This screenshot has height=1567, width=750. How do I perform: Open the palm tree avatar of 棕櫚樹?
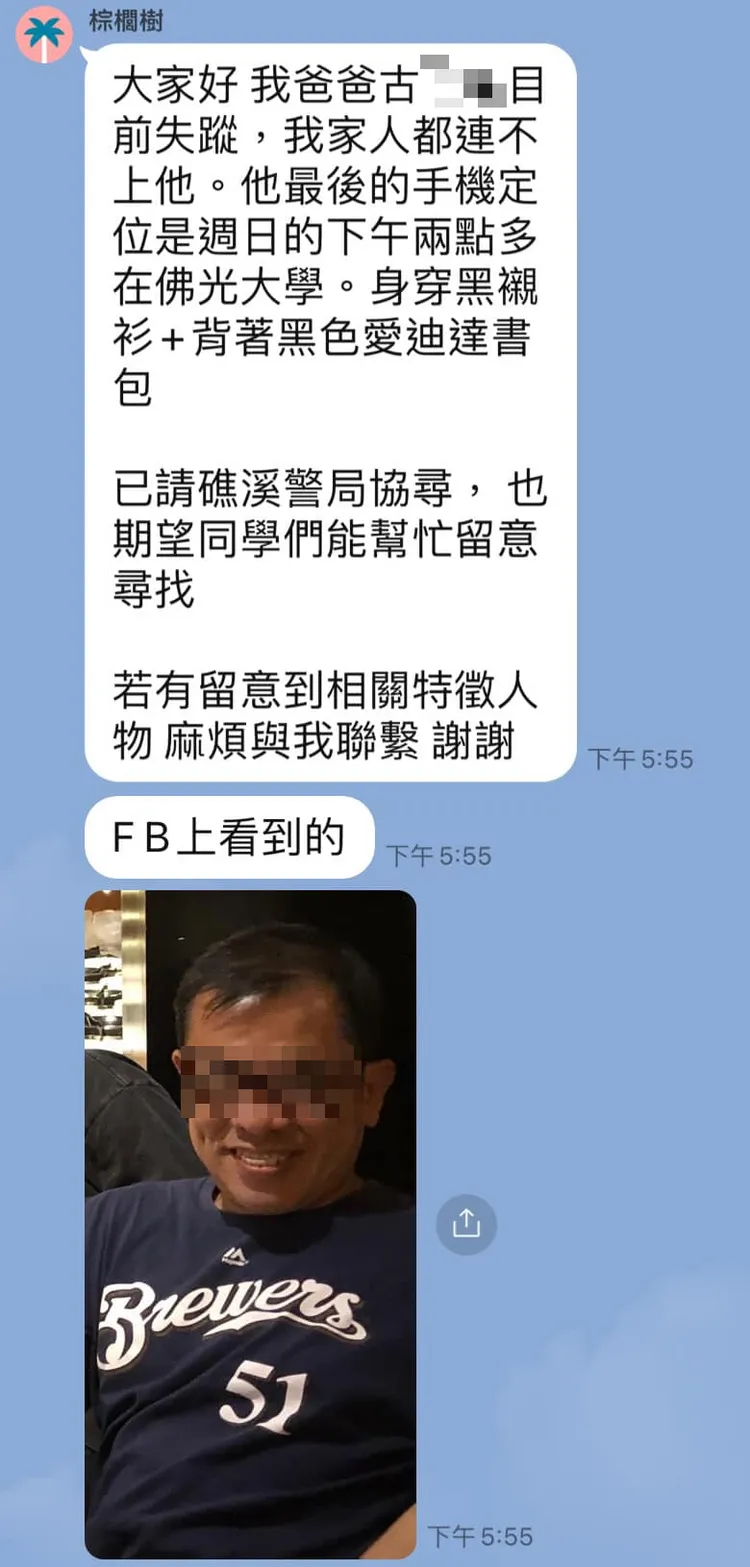coord(44,33)
